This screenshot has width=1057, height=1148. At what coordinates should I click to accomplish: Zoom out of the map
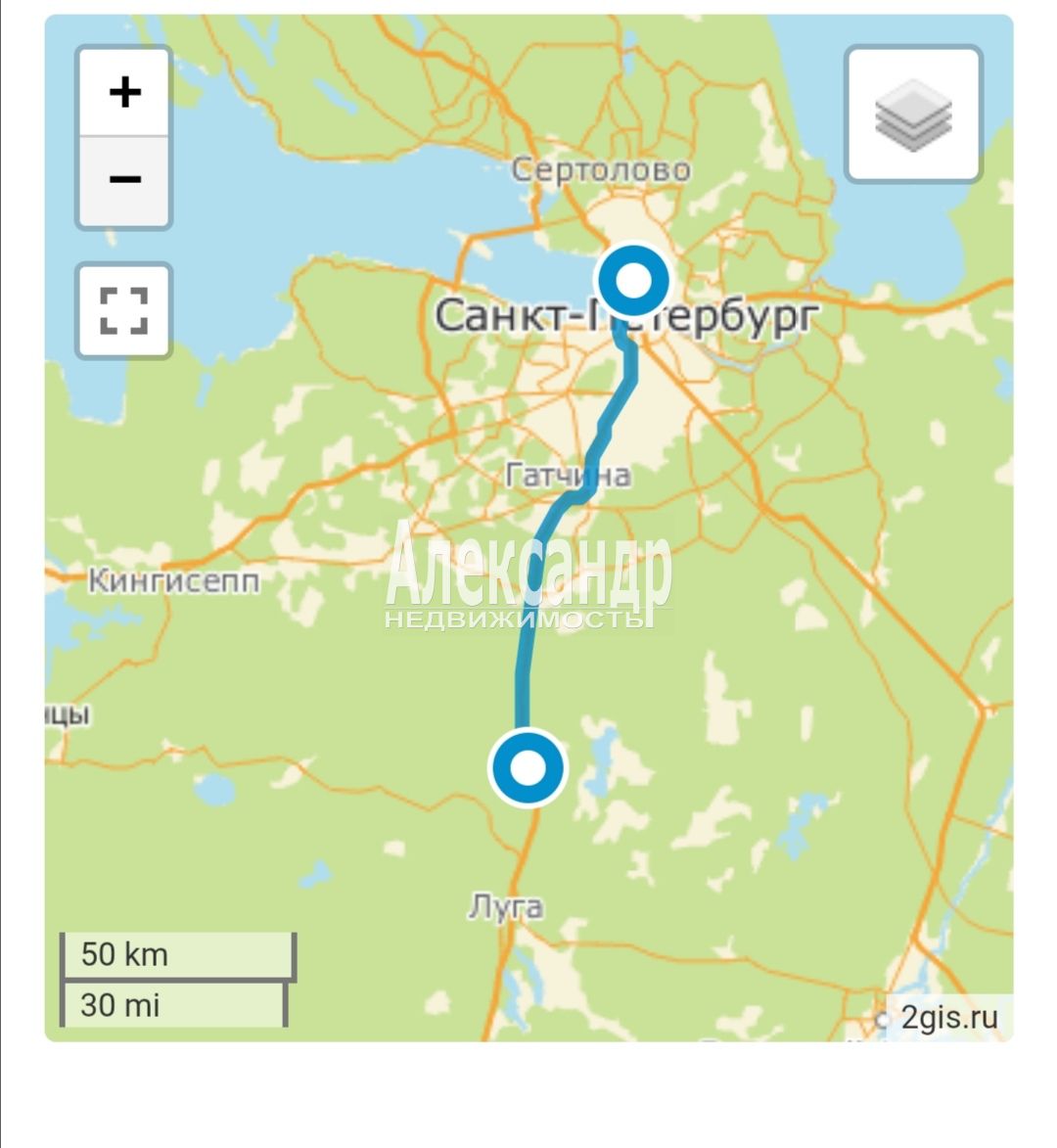pos(124,180)
